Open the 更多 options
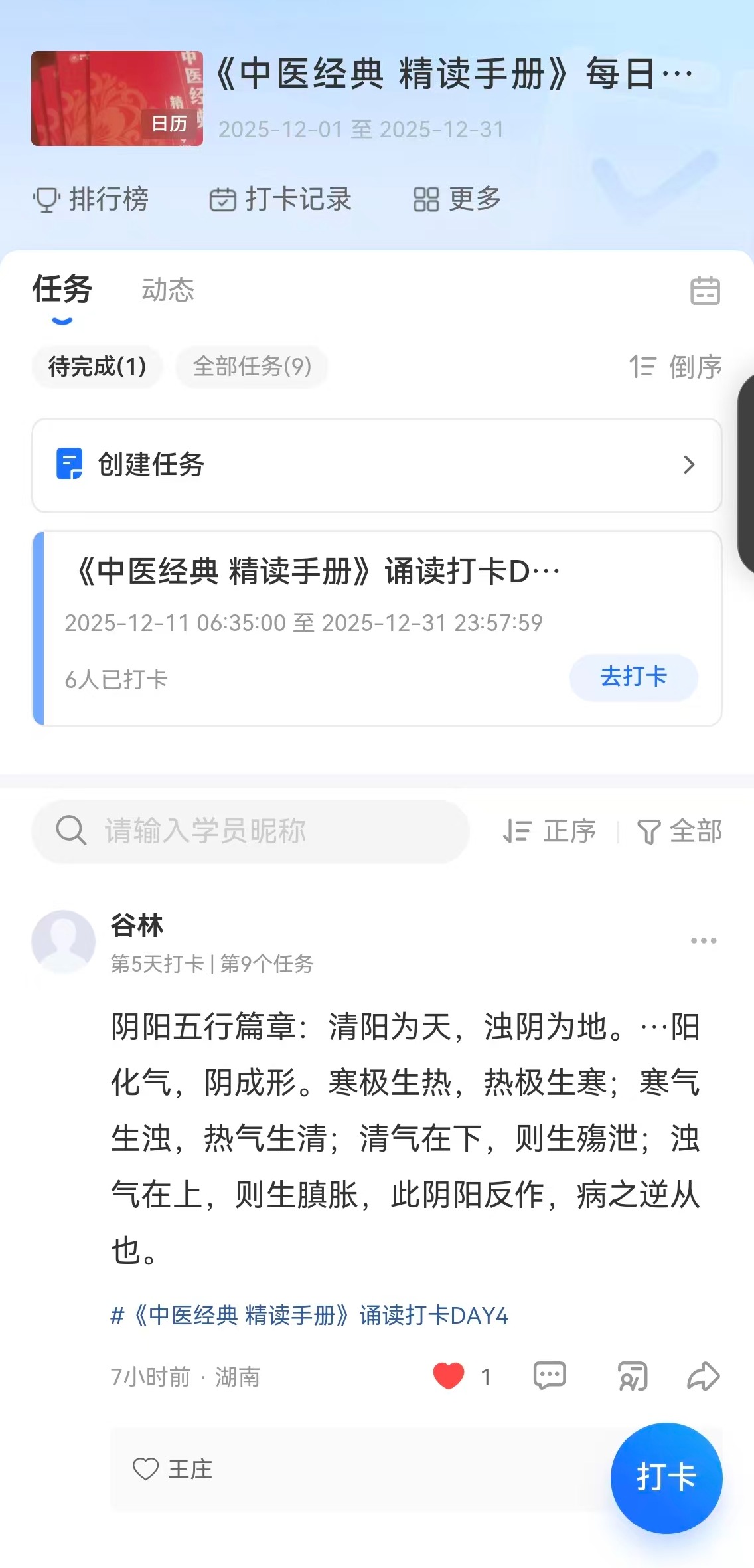The image size is (754, 1568). (457, 199)
